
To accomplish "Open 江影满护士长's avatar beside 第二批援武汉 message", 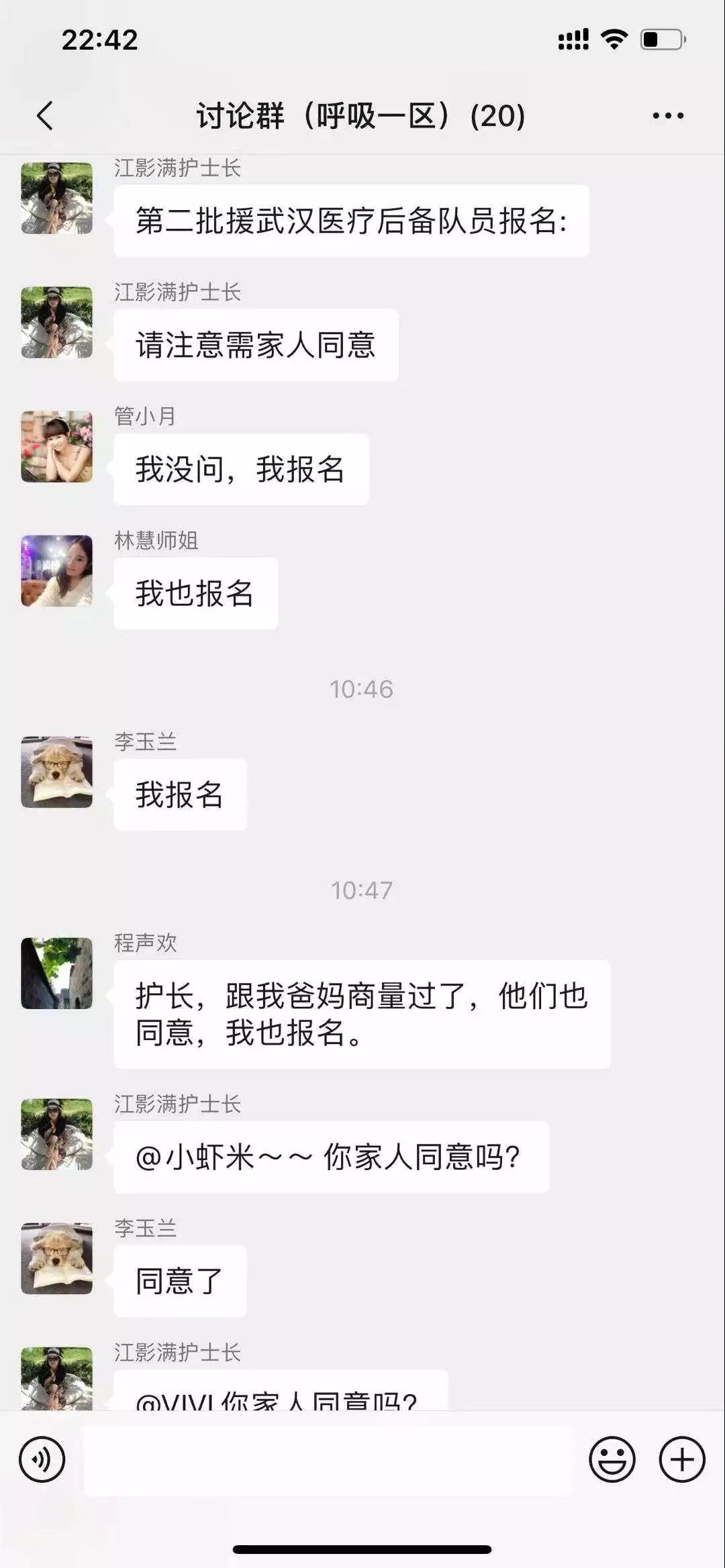I will point(57,199).
